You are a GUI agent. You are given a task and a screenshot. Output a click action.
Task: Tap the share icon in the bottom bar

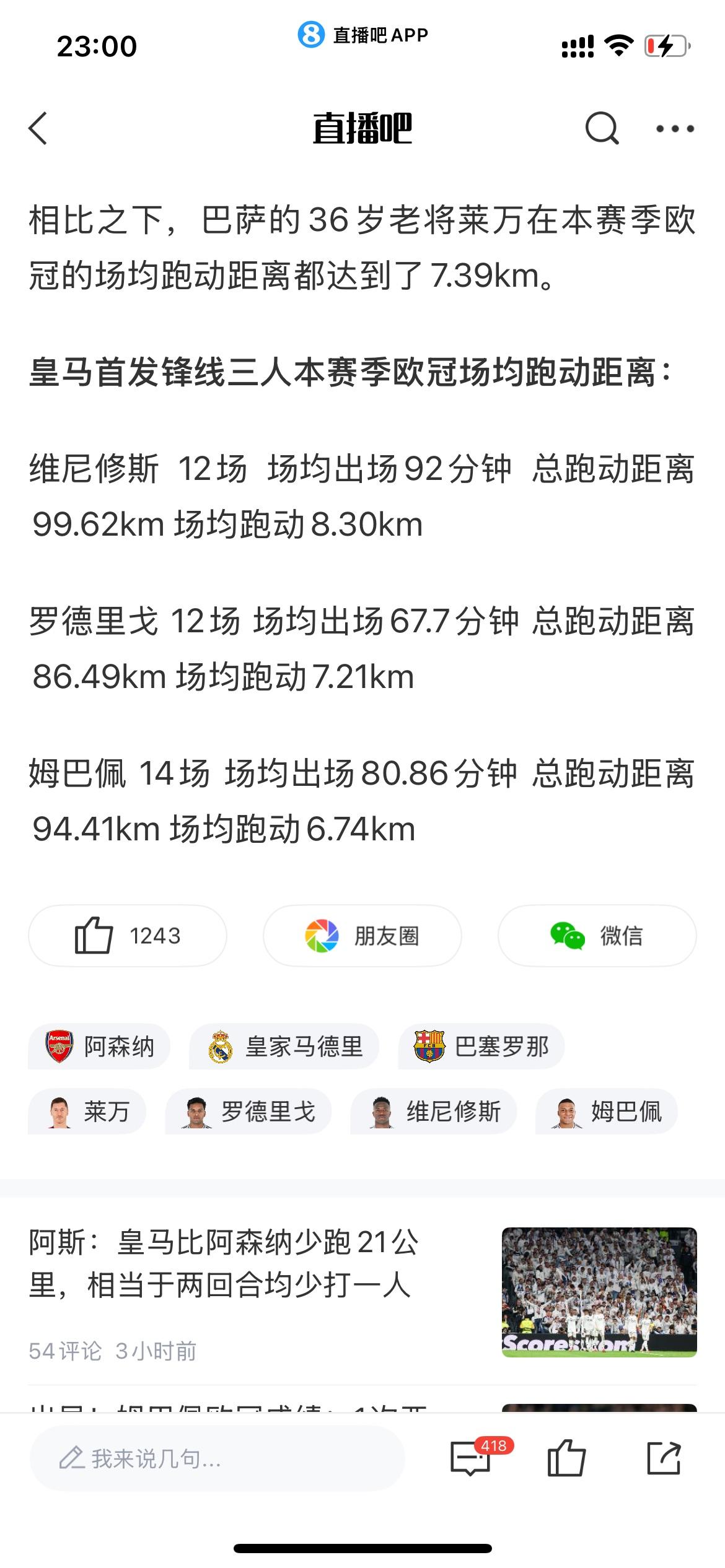click(x=664, y=1458)
